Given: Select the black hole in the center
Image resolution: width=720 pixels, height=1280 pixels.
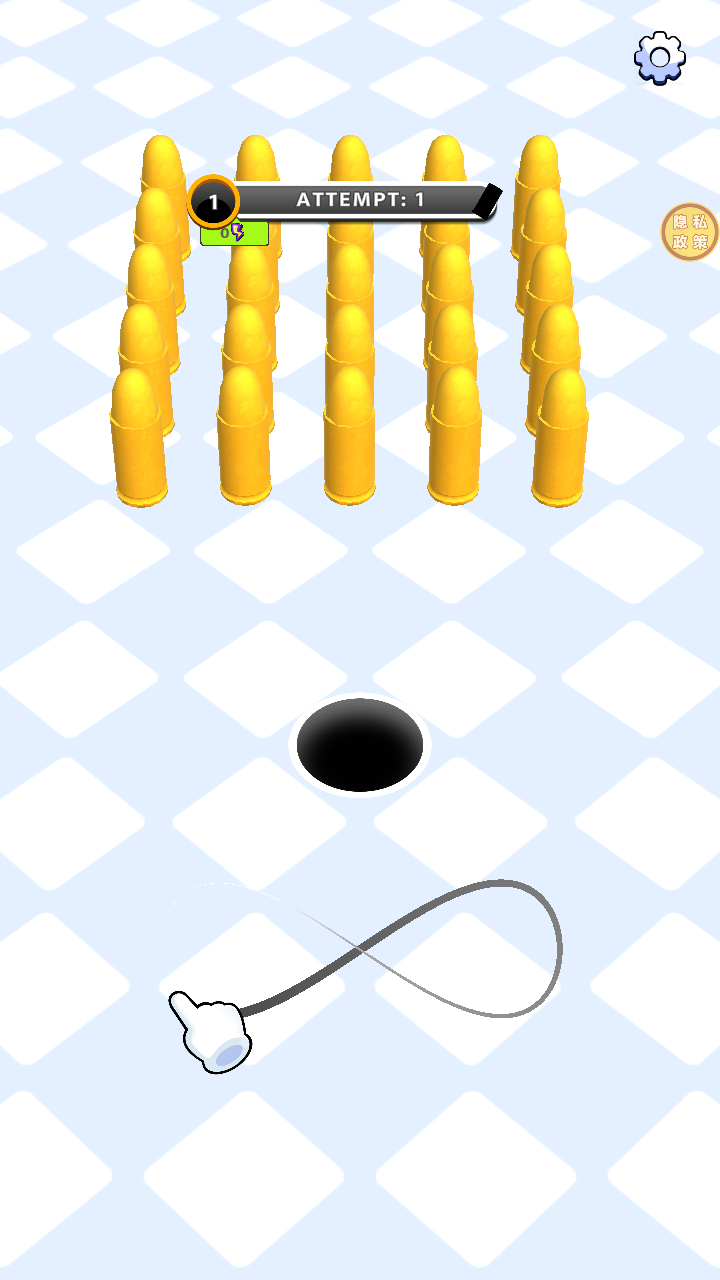Looking at the screenshot, I should click(x=360, y=742).
